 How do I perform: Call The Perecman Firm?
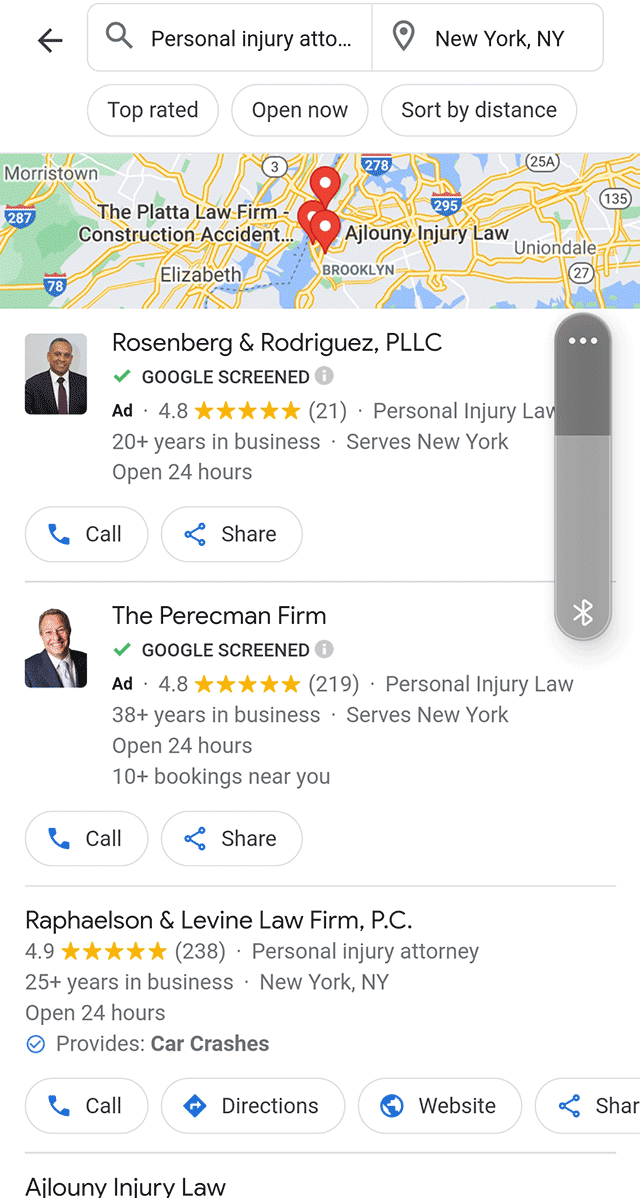(86, 838)
